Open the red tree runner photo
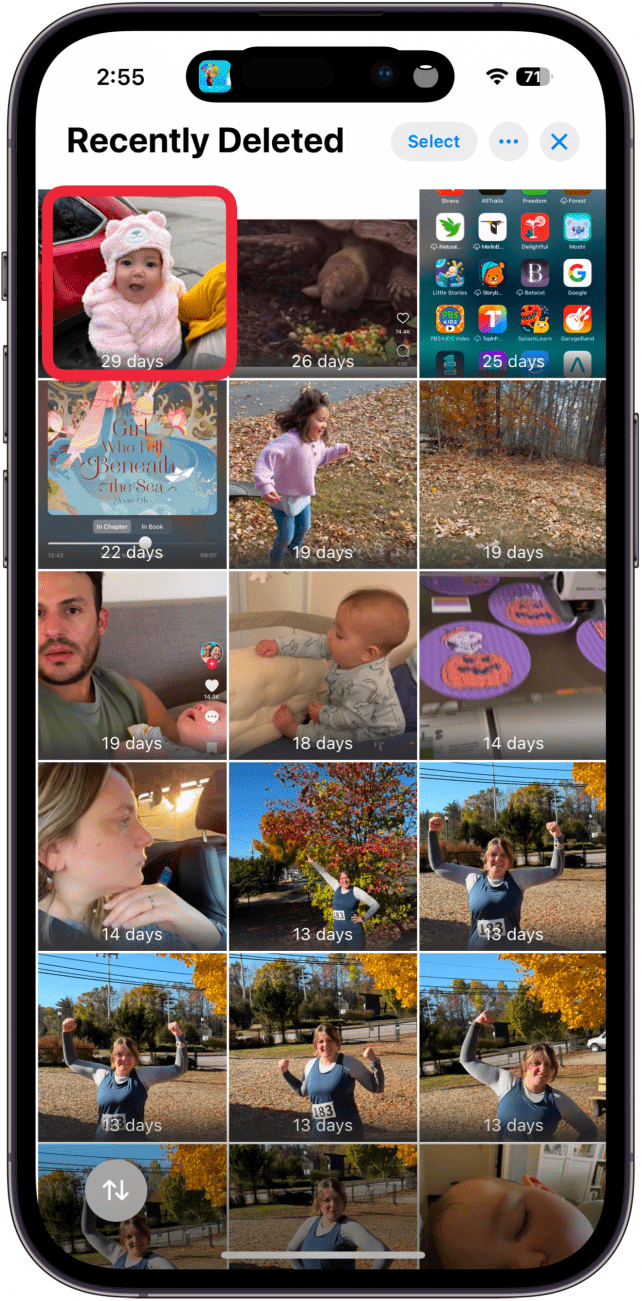Image resolution: width=642 pixels, height=1301 pixels. 322,856
